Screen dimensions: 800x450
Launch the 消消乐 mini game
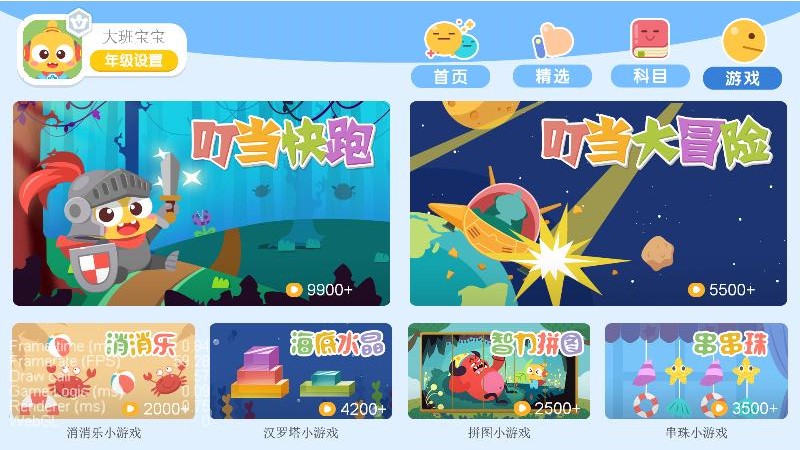coord(103,371)
